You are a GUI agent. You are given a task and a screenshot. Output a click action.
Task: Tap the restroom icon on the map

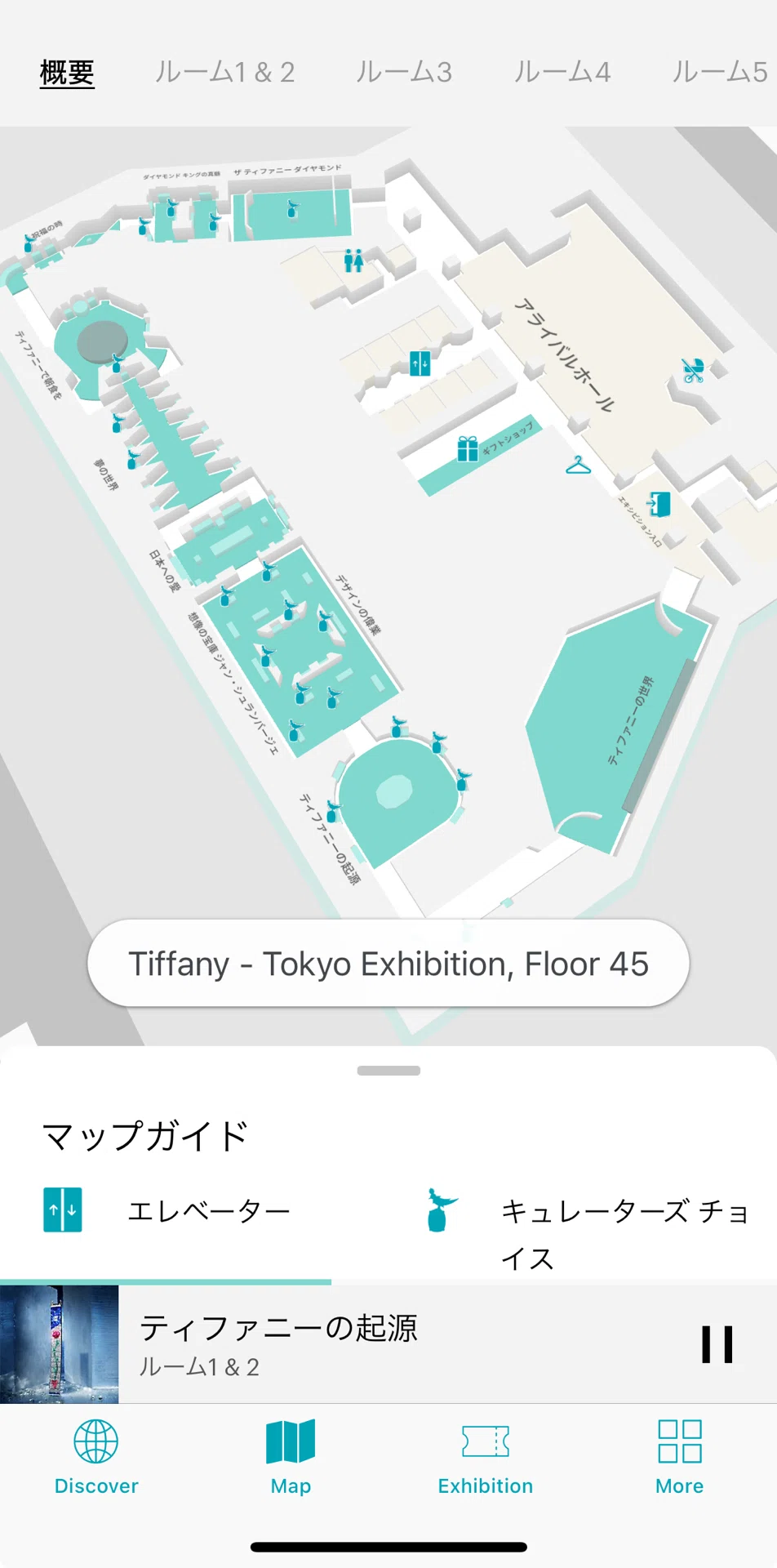pos(353,261)
